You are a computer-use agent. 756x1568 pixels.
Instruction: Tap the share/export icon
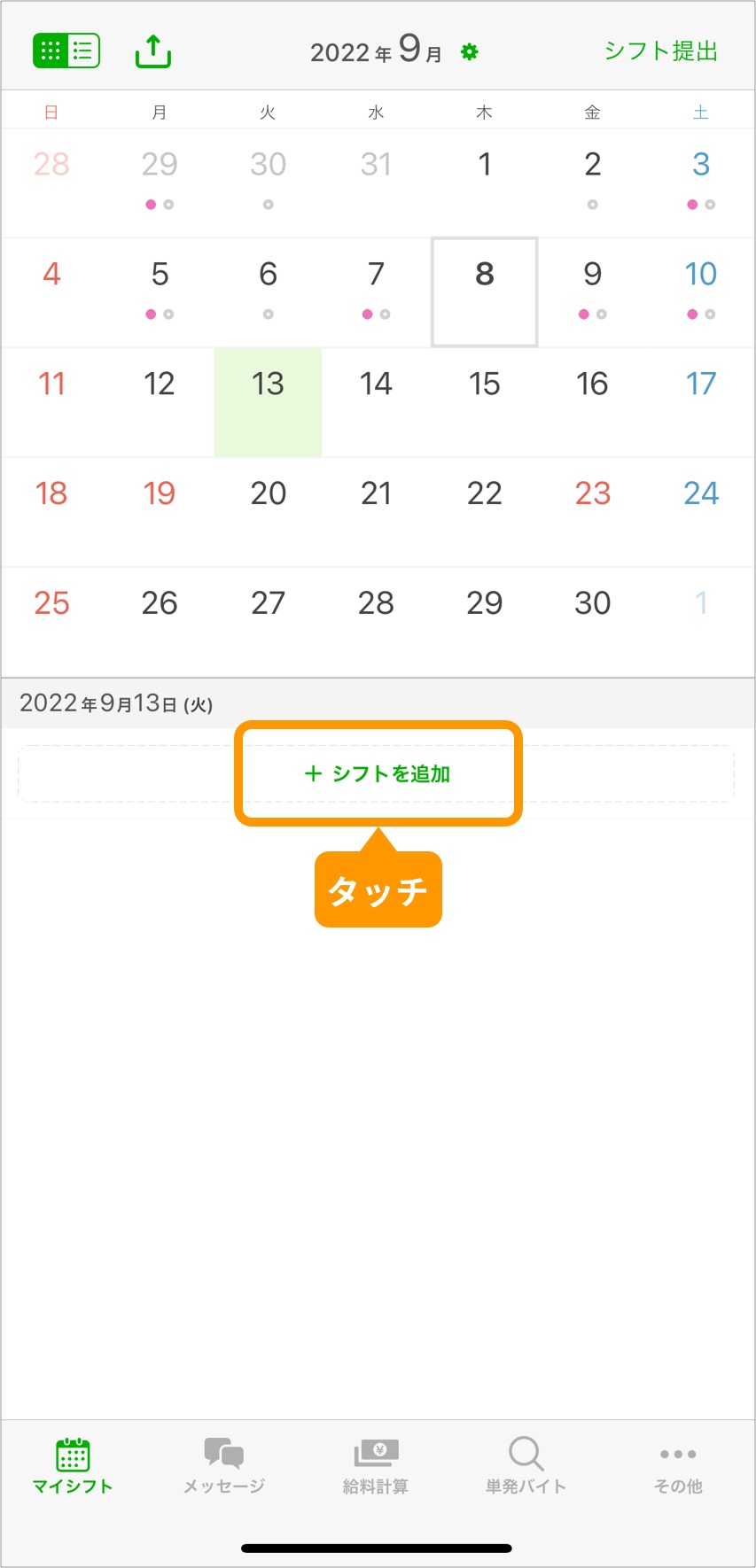click(152, 51)
